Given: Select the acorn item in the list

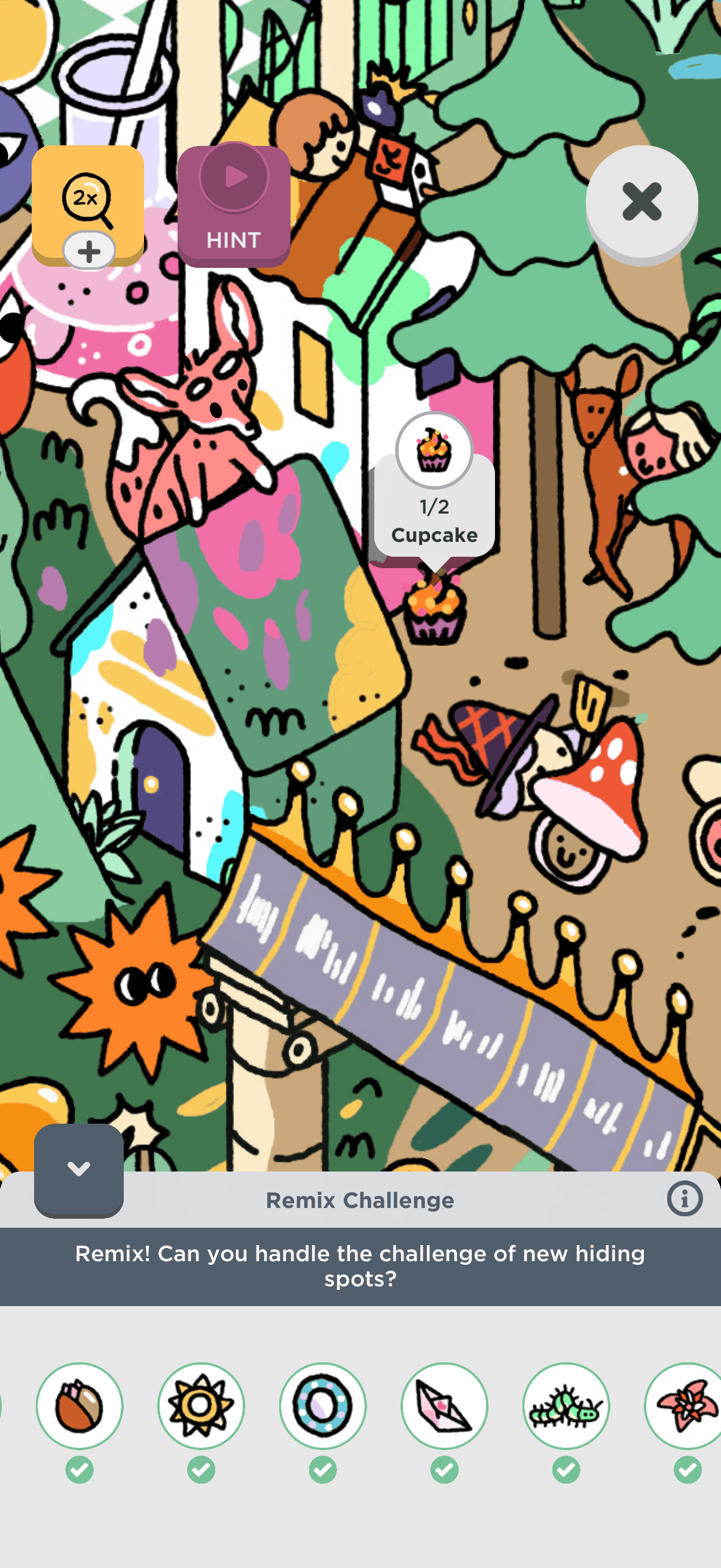Looking at the screenshot, I should (x=80, y=1405).
